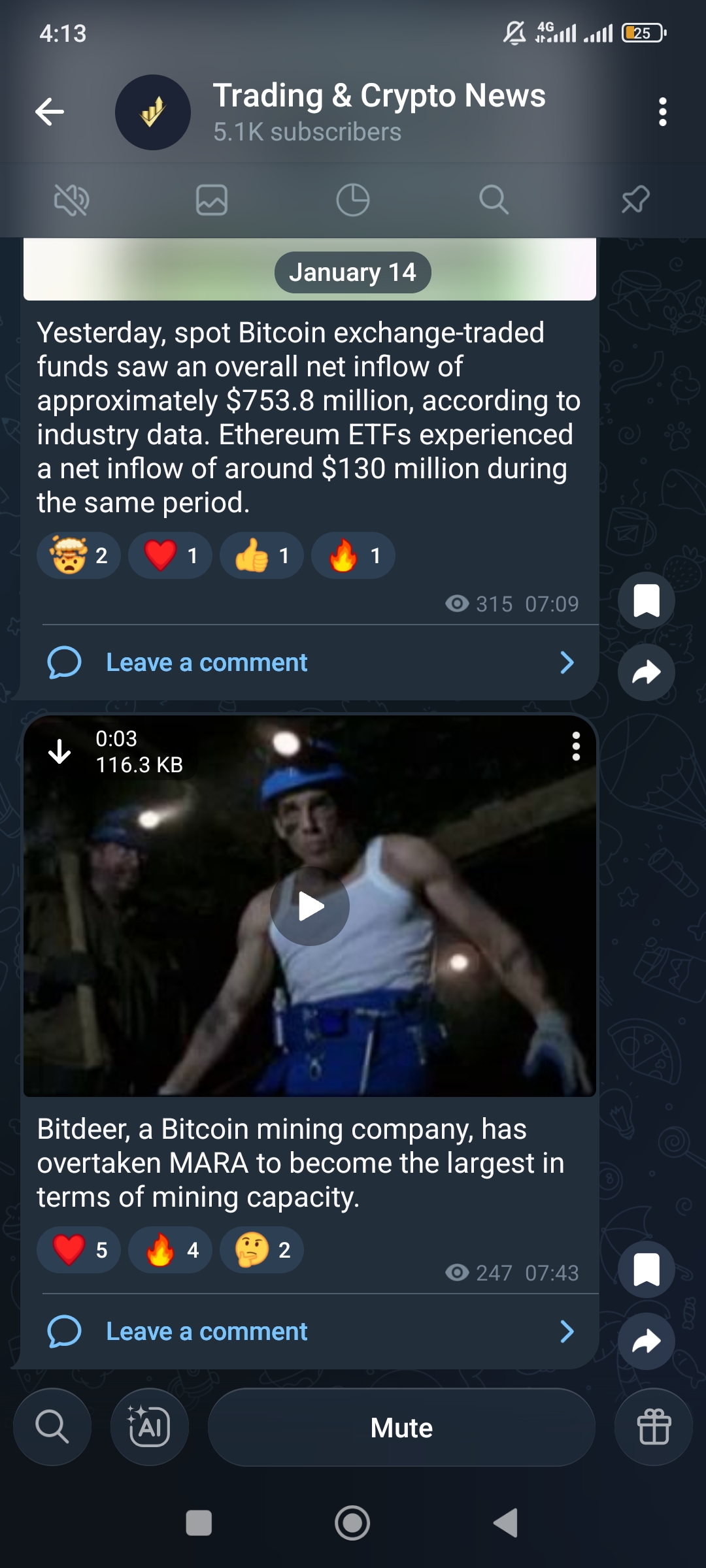Viewport: 706px width, 1568px height.
Task: Tap the gift icon in the bottom corner
Action: pyautogui.click(x=653, y=1427)
